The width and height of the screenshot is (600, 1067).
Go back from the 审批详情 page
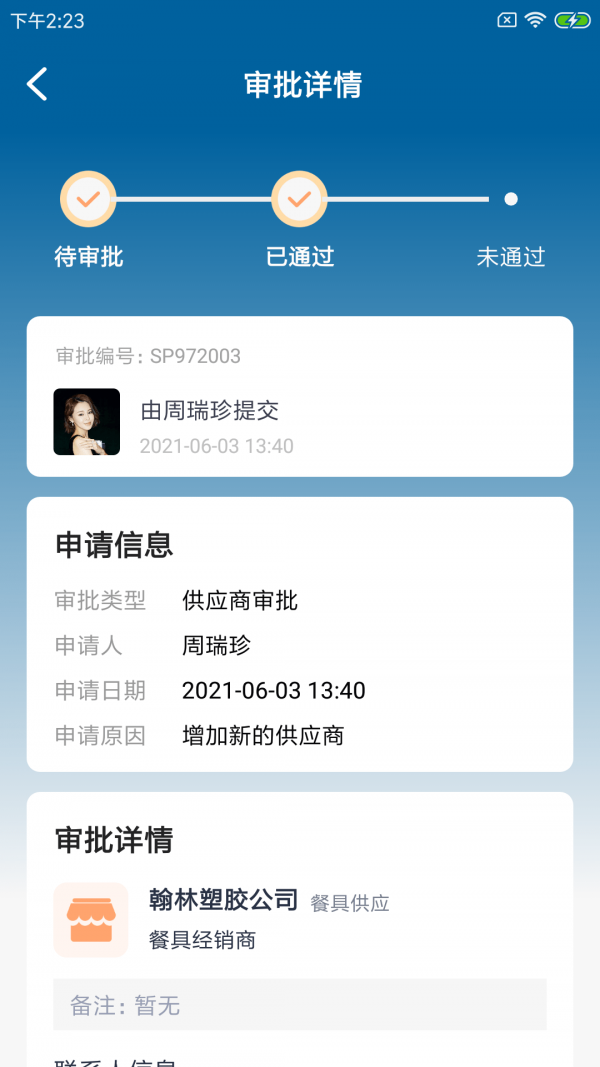pyautogui.click(x=37, y=84)
